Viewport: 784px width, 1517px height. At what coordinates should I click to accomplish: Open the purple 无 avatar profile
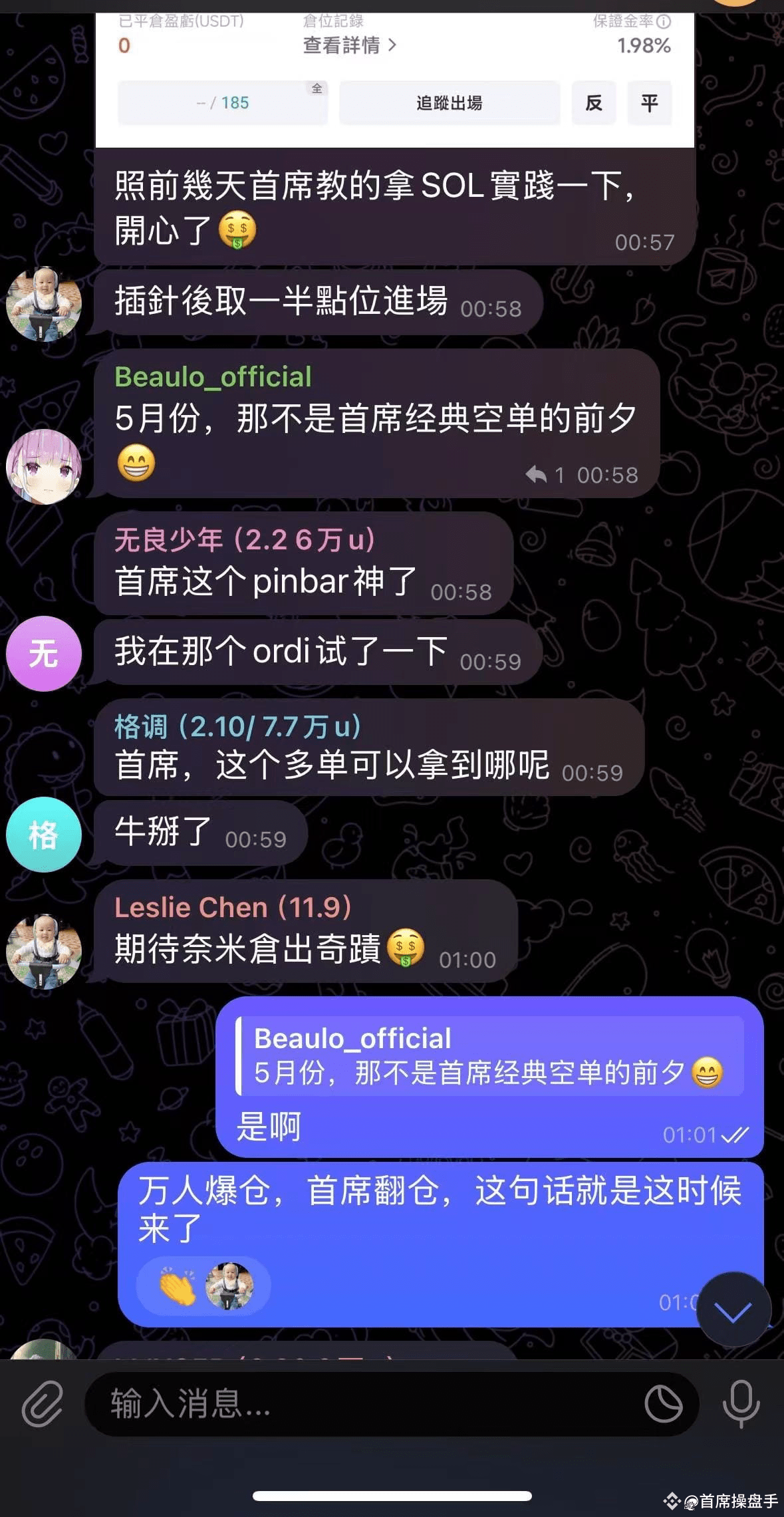pyautogui.click(x=44, y=654)
